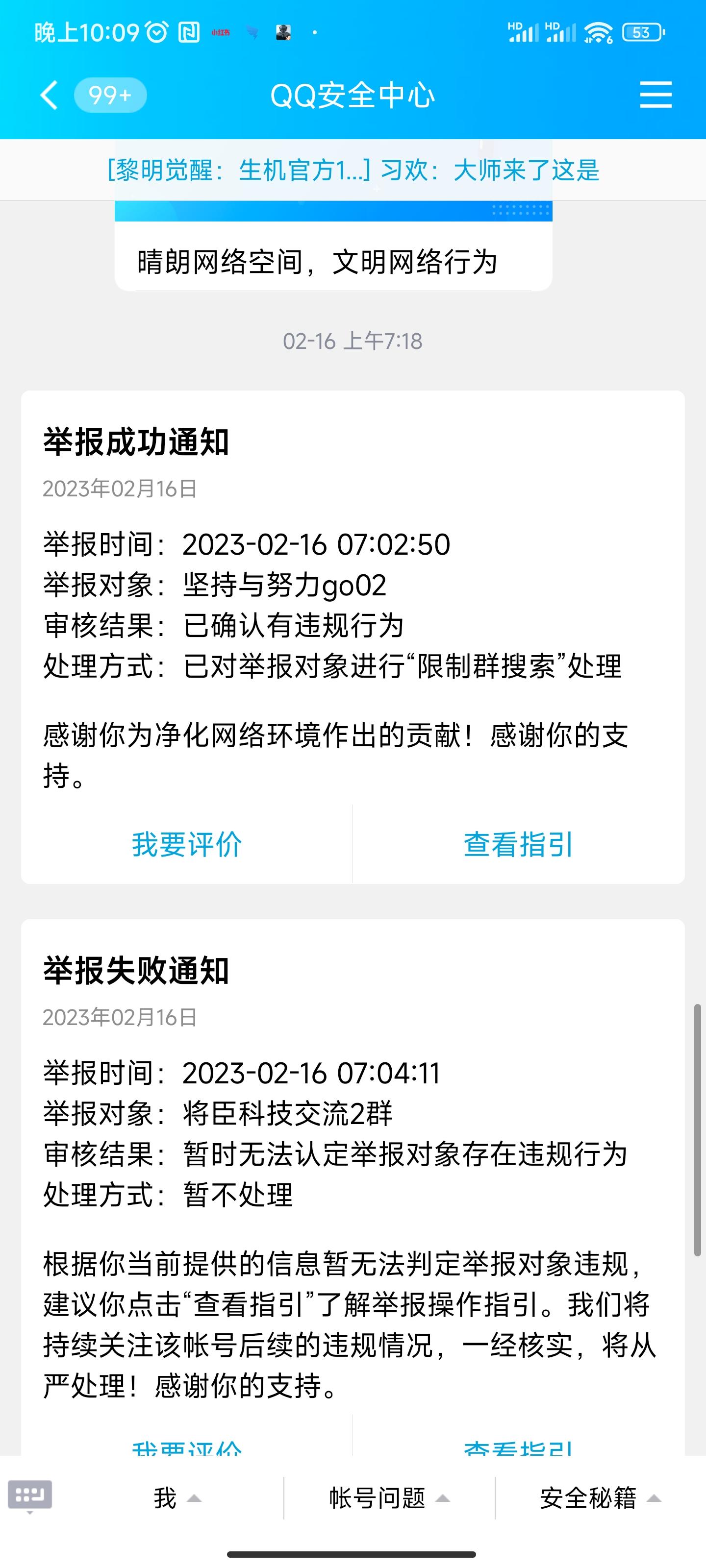Viewport: 706px width, 1568px height.
Task: Expand the 帐号问题 menu
Action: tap(389, 1498)
